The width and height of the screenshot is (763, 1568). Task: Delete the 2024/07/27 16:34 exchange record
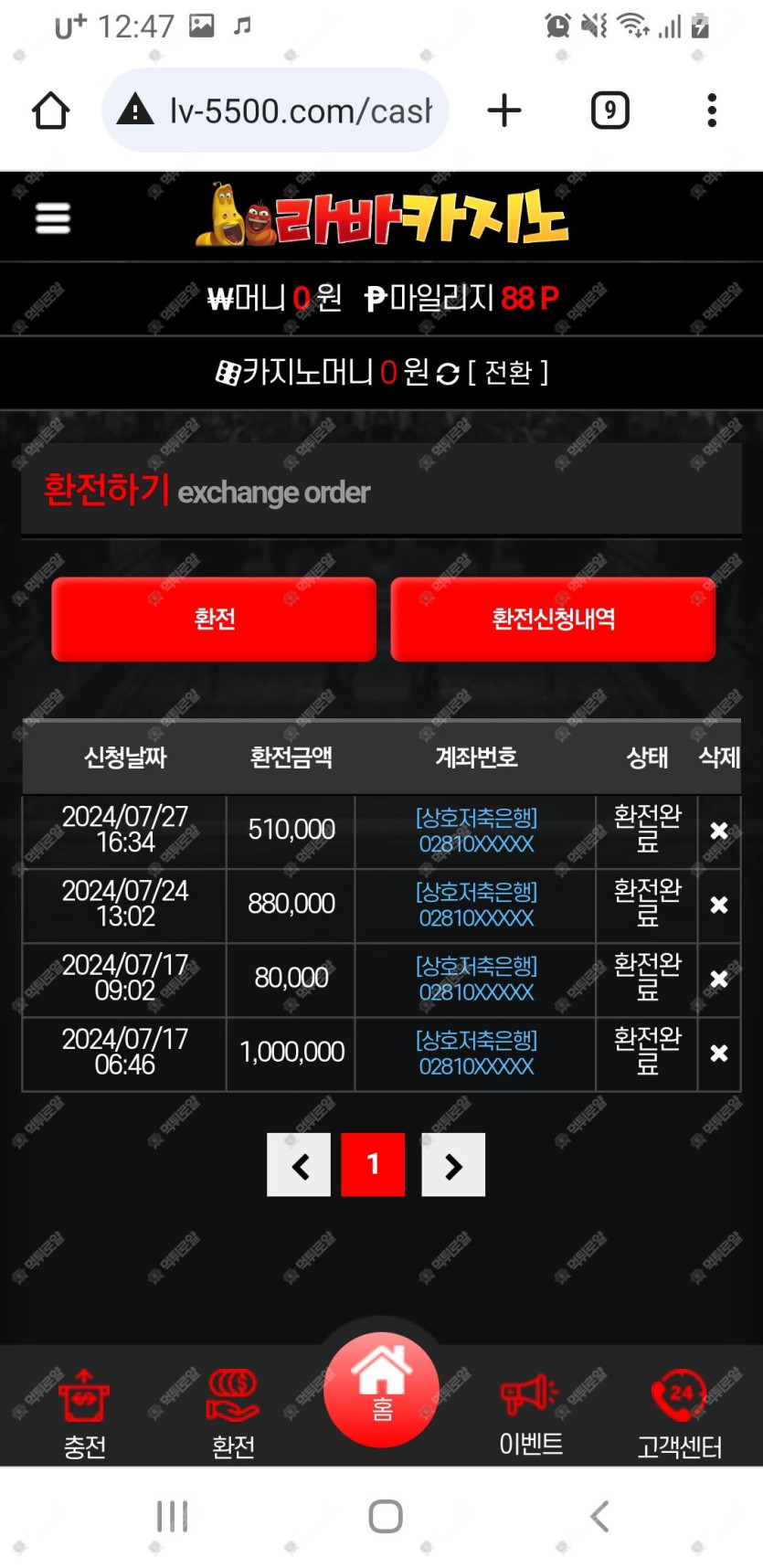(719, 831)
